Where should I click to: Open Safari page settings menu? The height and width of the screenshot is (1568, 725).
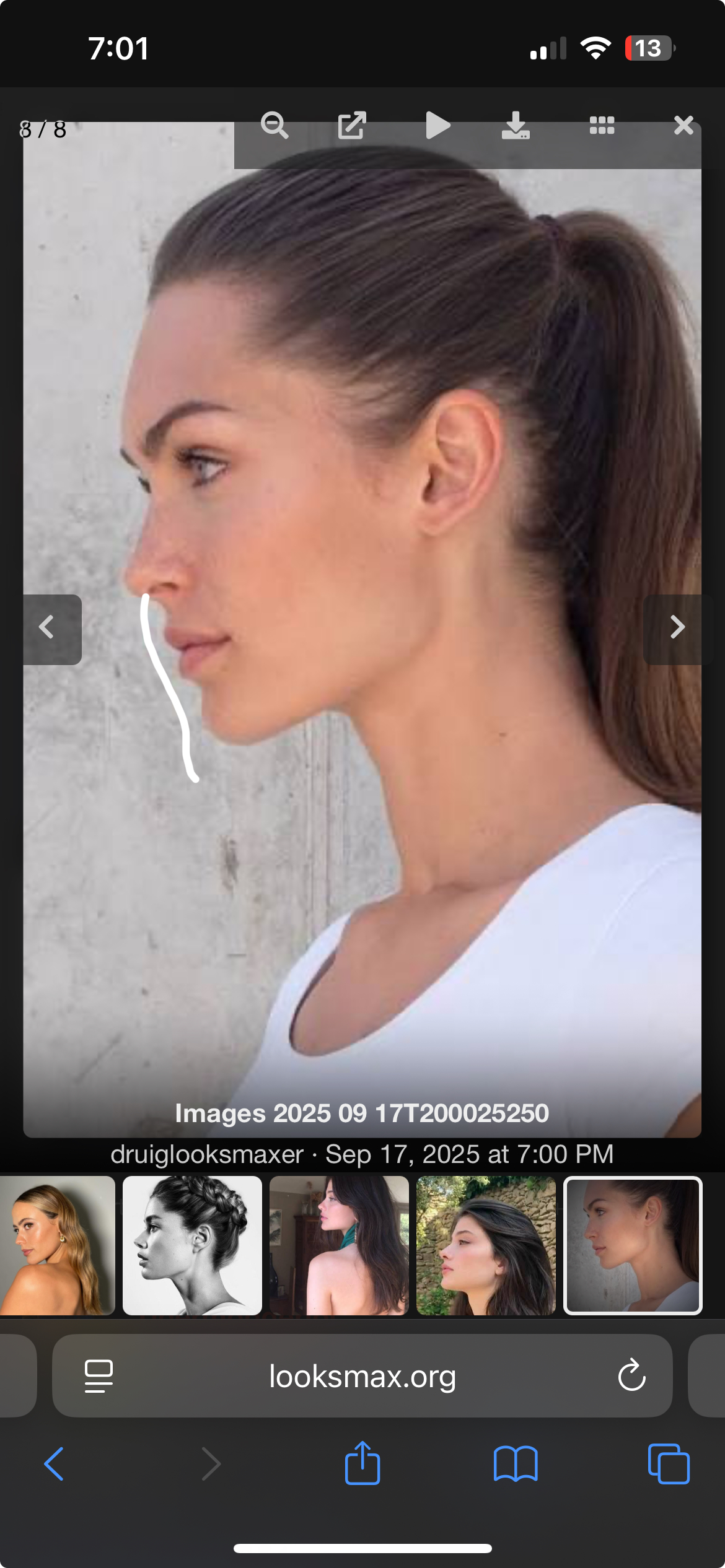(99, 1375)
